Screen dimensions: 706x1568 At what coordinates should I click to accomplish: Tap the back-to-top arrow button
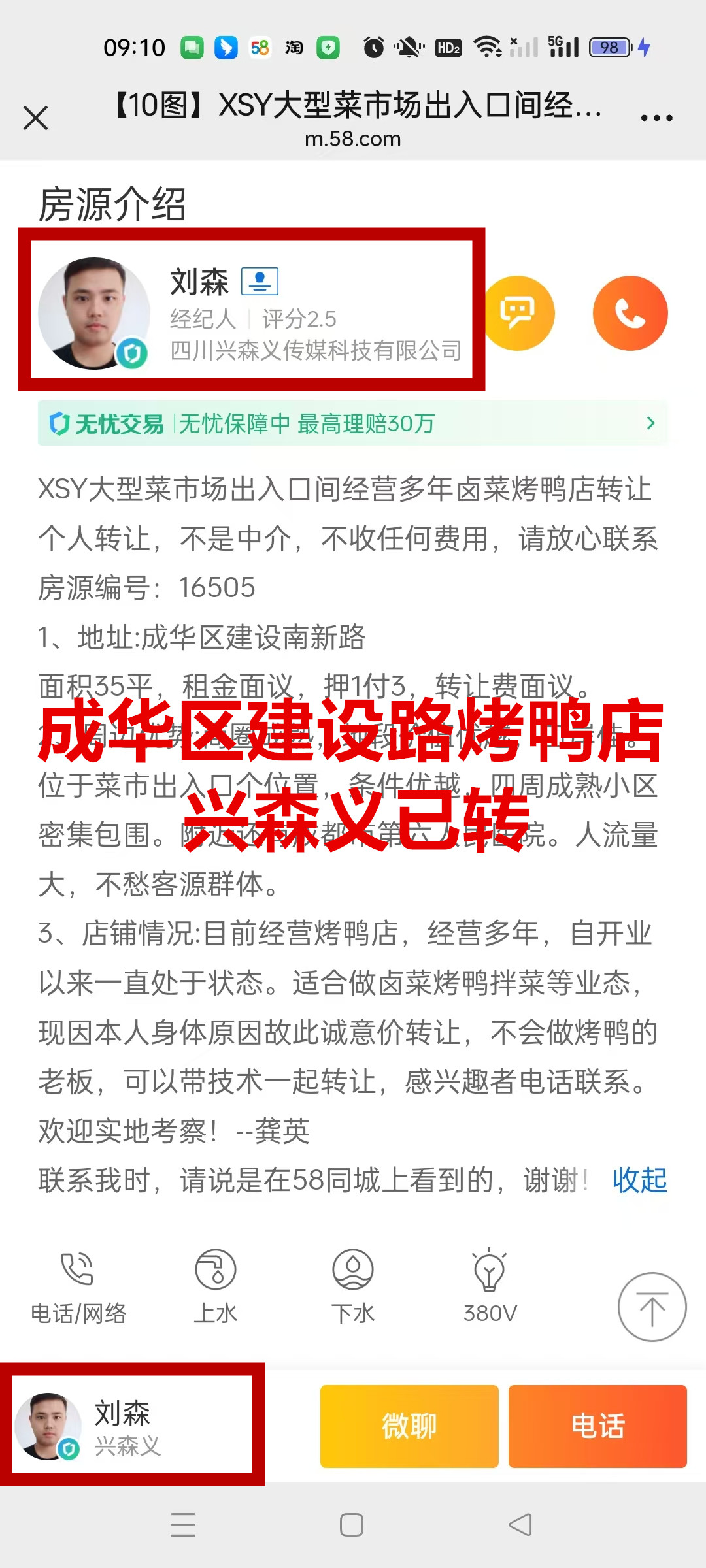pyautogui.click(x=652, y=1307)
